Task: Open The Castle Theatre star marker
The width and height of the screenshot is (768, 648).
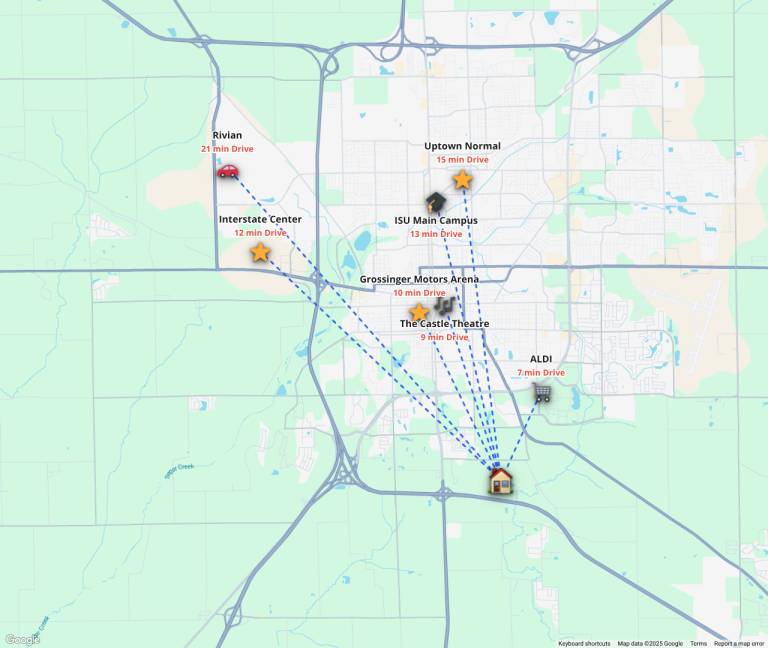Action: [420, 312]
